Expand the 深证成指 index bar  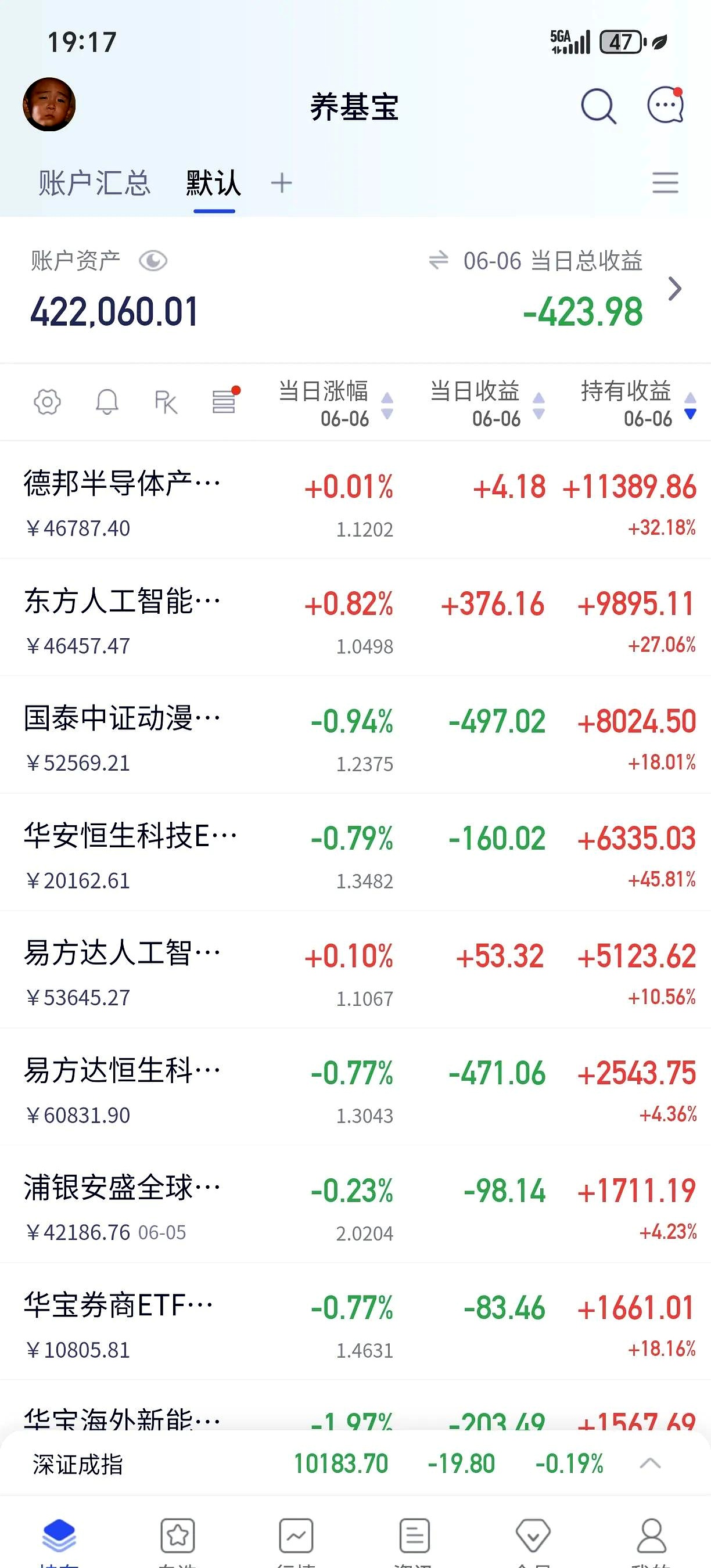point(650,1463)
